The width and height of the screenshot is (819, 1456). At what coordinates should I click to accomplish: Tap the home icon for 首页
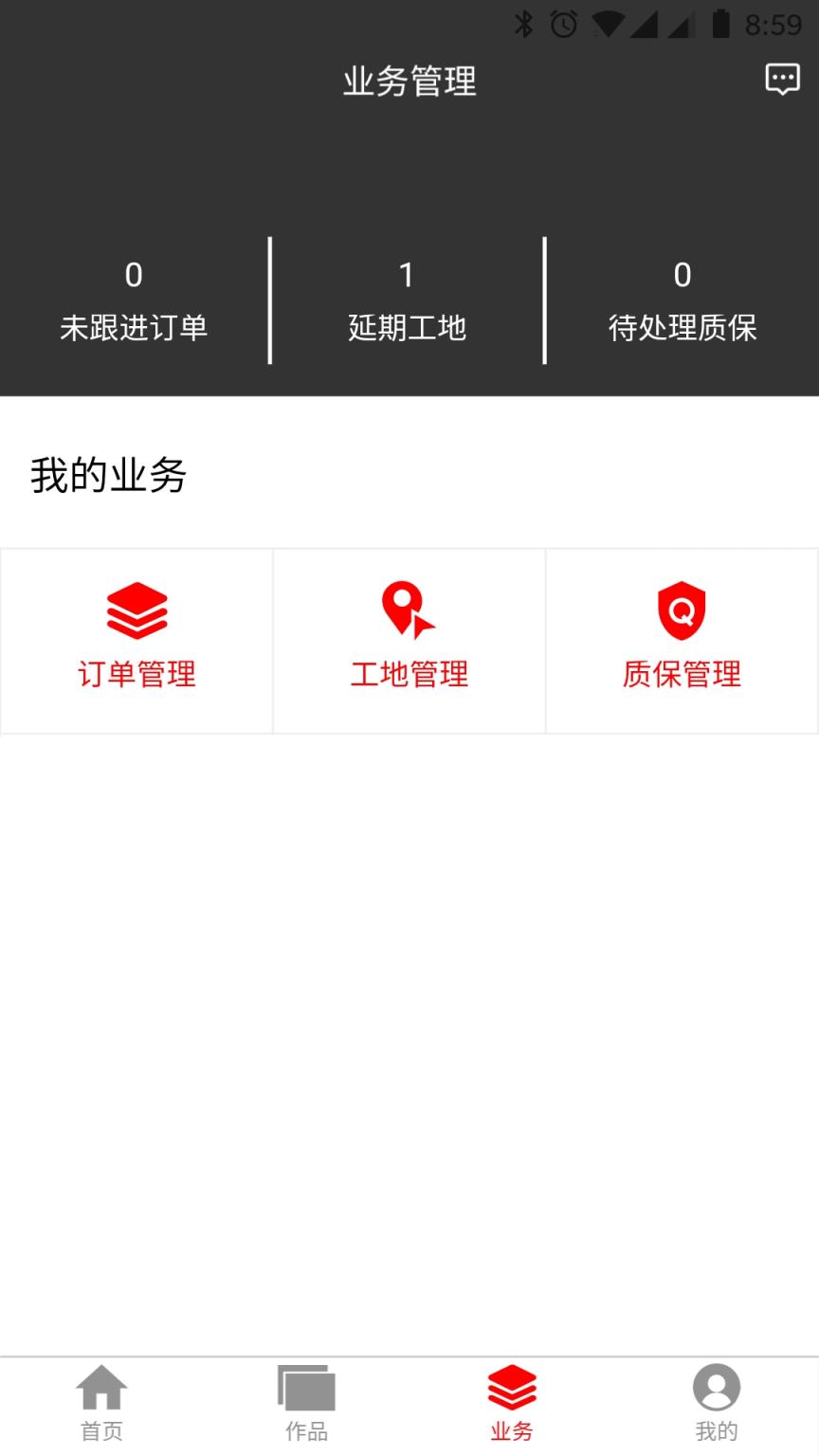[x=101, y=1389]
